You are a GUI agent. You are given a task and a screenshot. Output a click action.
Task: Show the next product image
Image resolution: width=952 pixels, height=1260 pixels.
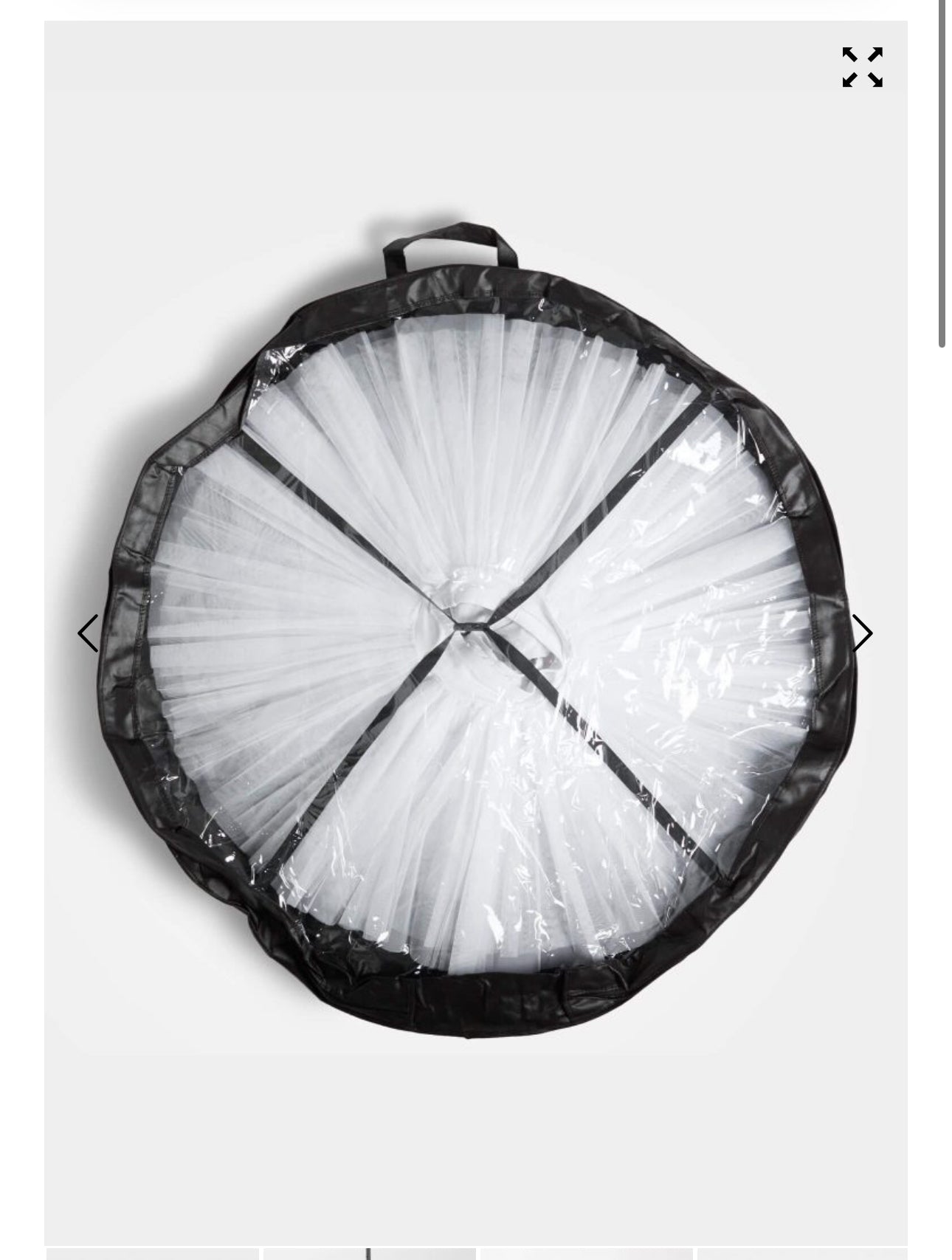point(862,633)
